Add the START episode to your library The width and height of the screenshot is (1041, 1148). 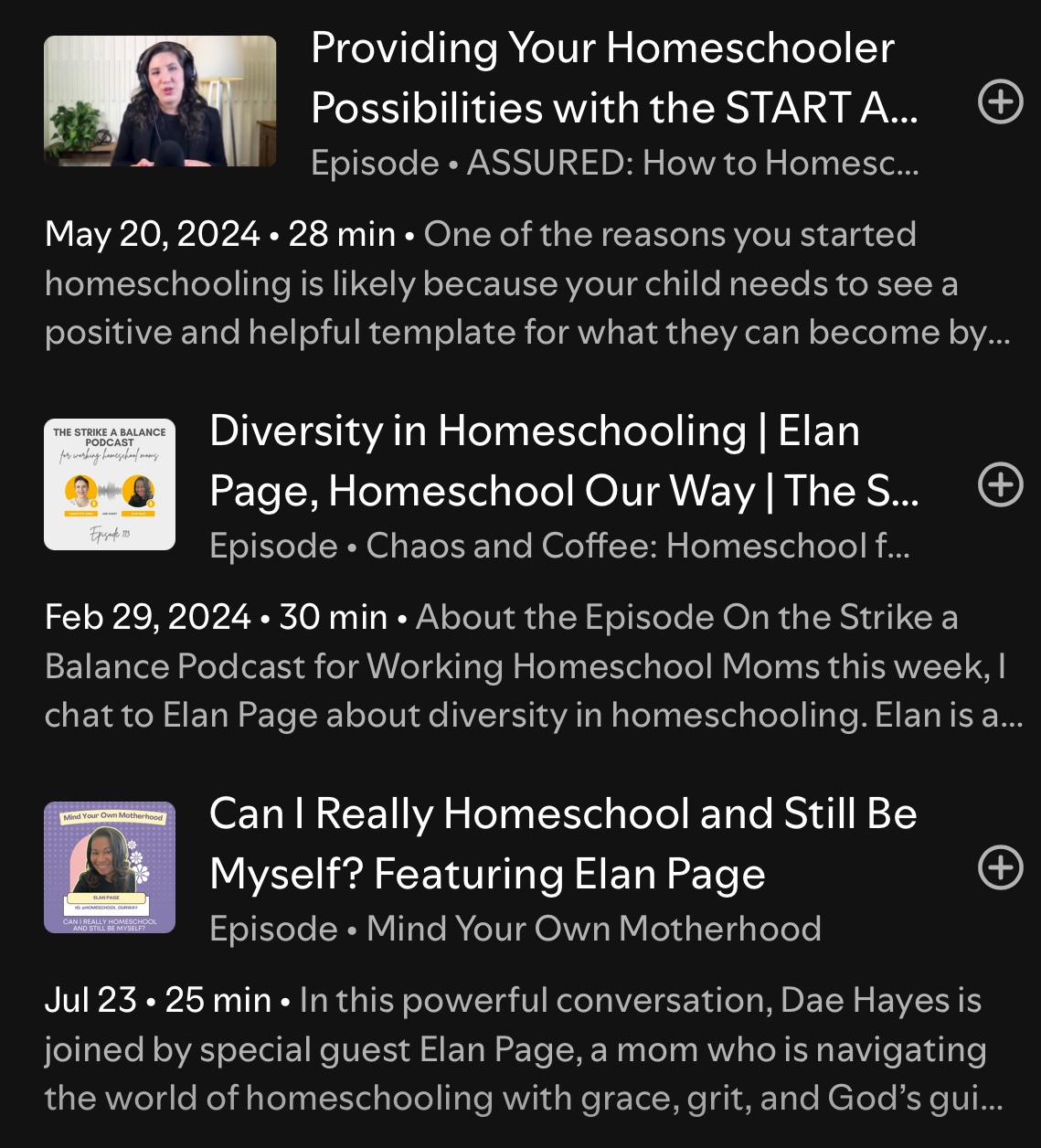point(1000,101)
